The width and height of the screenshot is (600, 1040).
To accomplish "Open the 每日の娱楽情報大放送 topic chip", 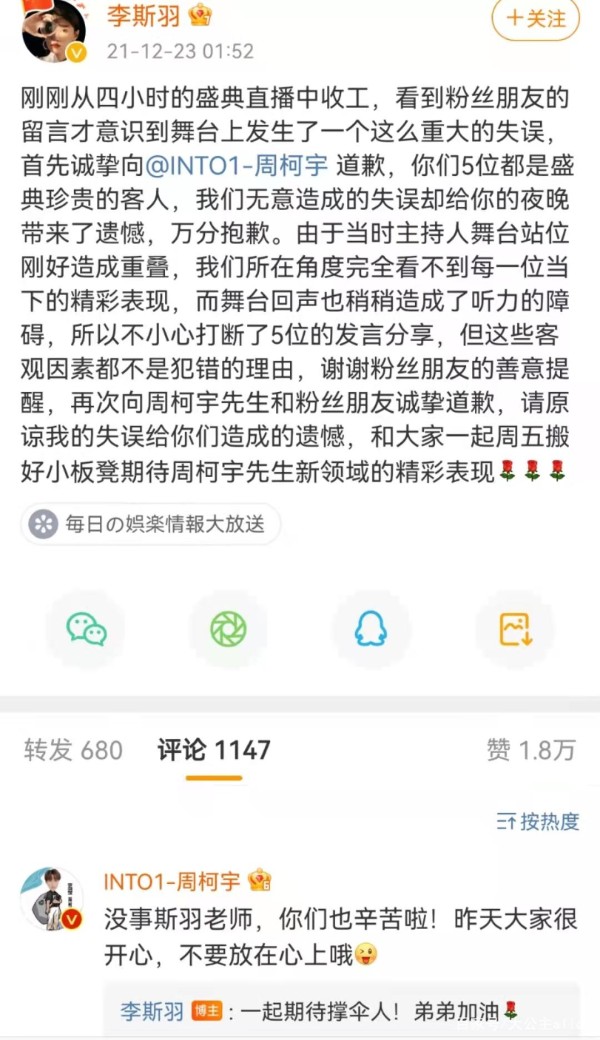I will [x=151, y=524].
